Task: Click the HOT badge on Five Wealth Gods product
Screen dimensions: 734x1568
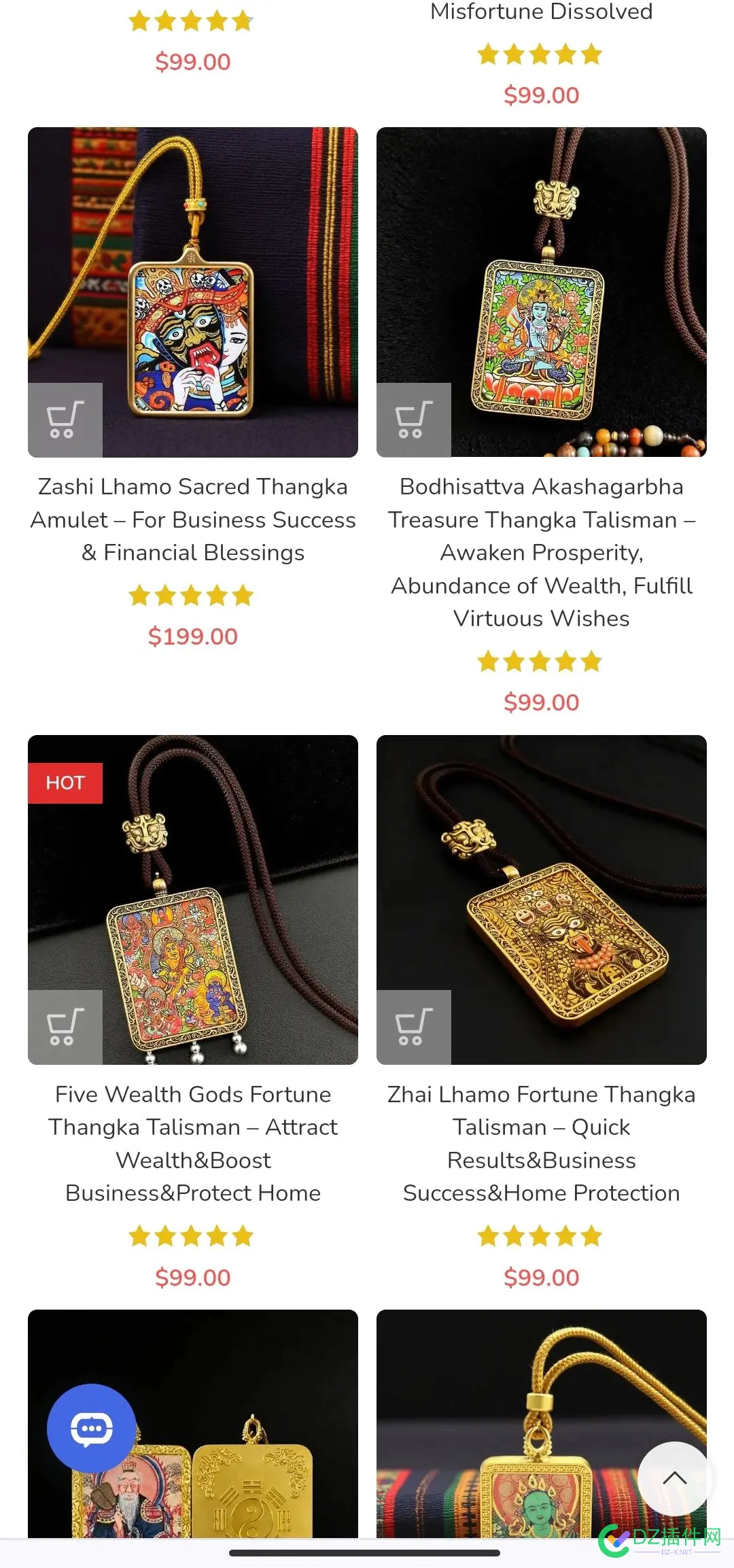Action: (65, 783)
